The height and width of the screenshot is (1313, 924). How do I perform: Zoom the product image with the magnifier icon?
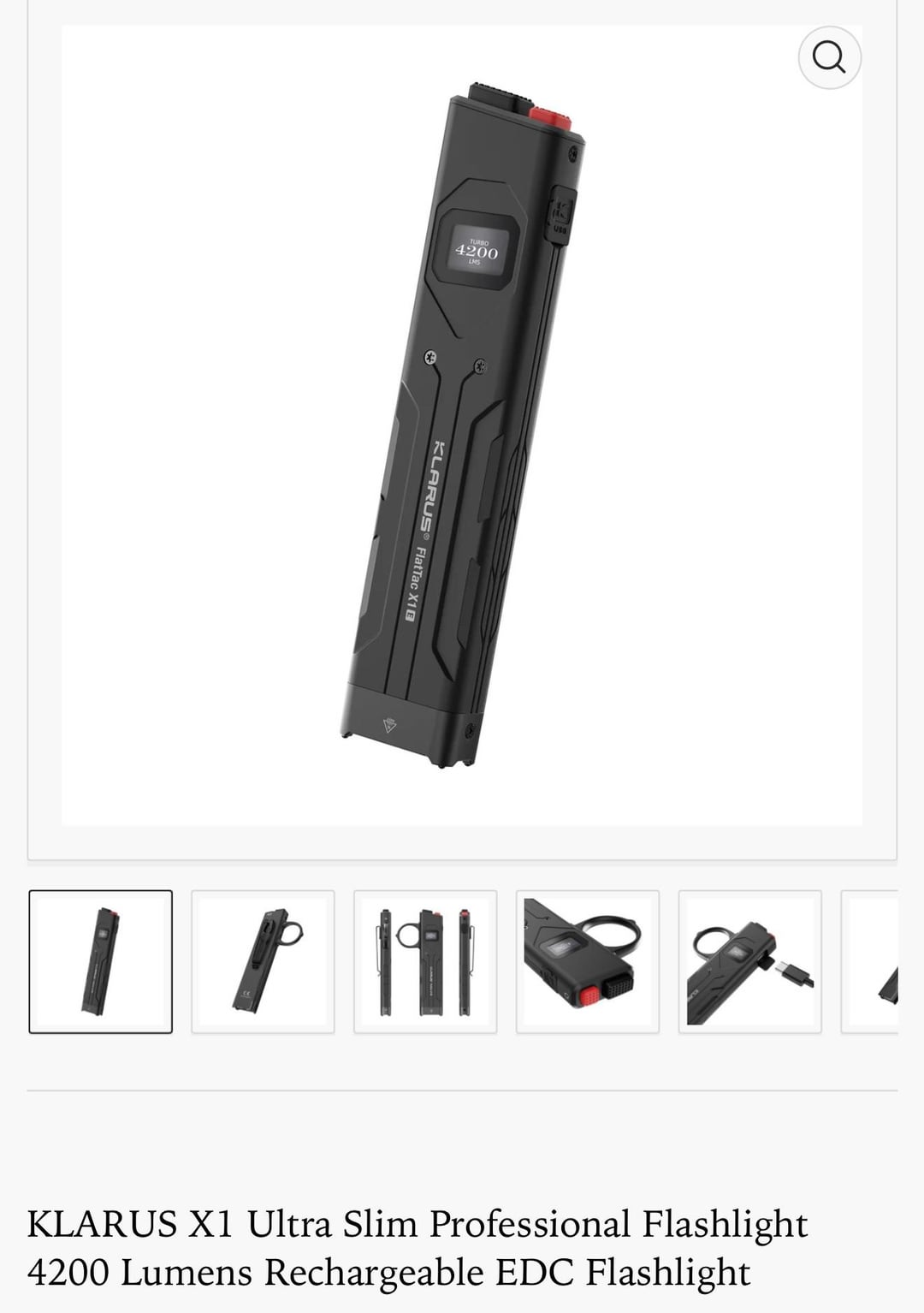click(x=829, y=57)
